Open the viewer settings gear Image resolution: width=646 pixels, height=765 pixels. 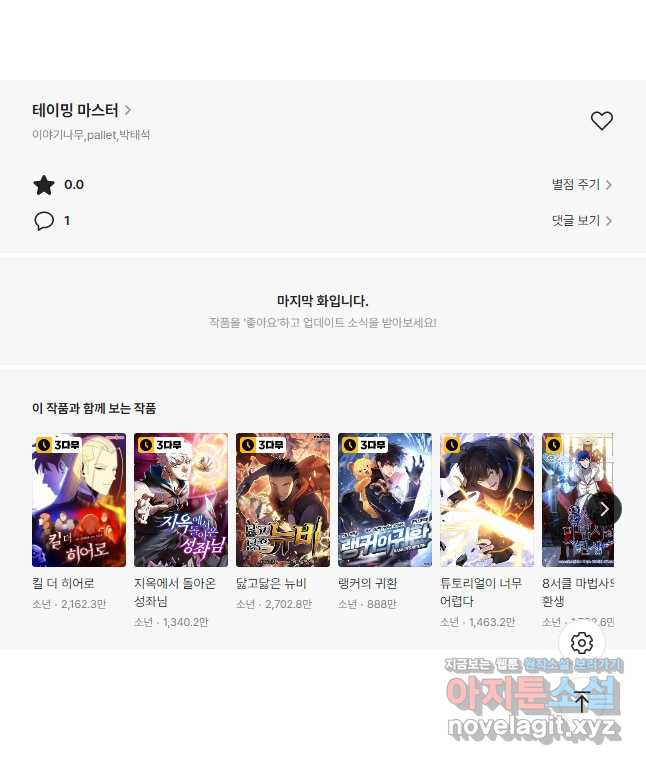(x=582, y=643)
